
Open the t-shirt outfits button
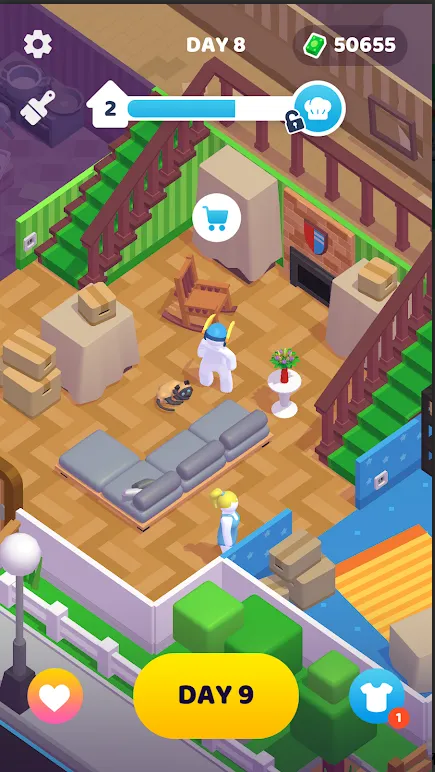(376, 696)
